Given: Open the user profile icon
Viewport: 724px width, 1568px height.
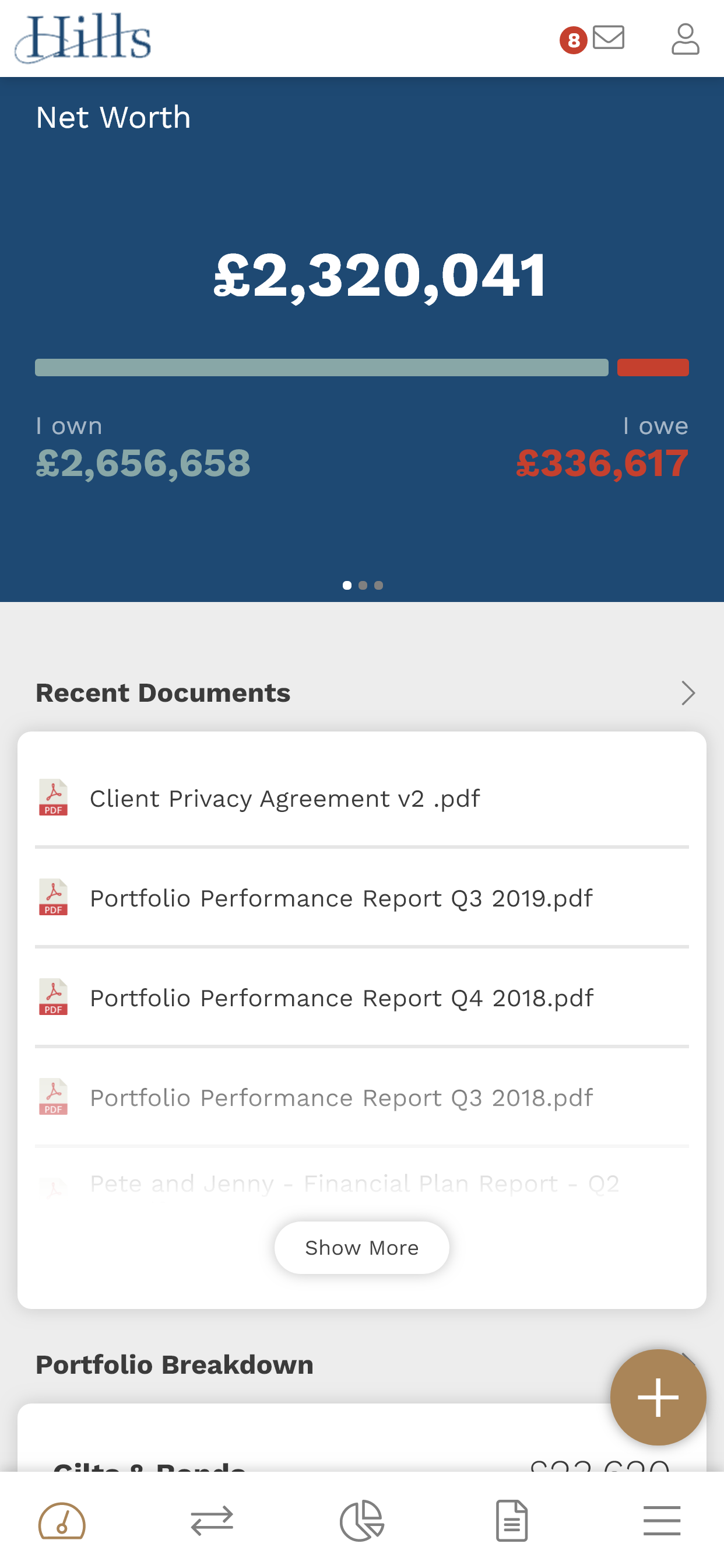Looking at the screenshot, I should point(685,40).
